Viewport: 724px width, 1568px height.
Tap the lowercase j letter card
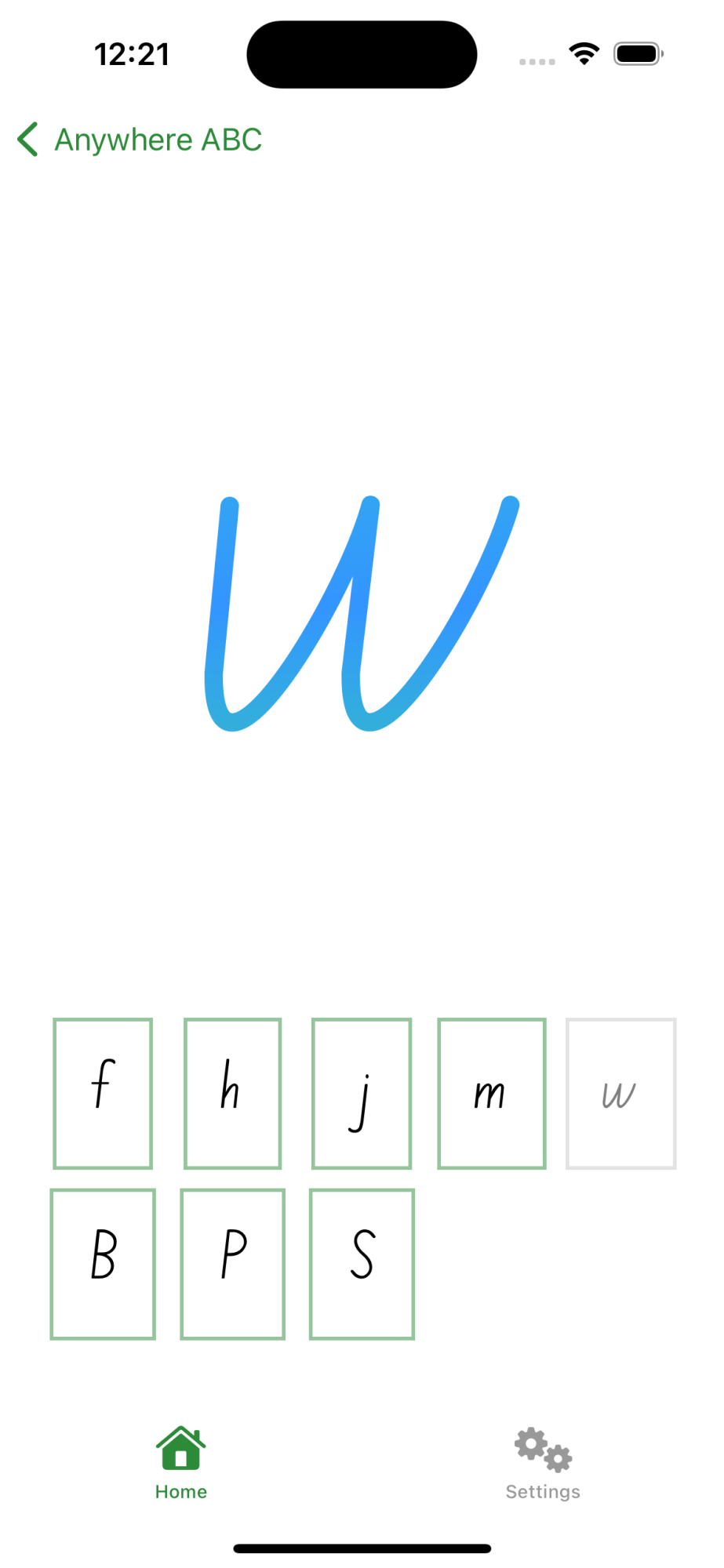click(362, 1093)
